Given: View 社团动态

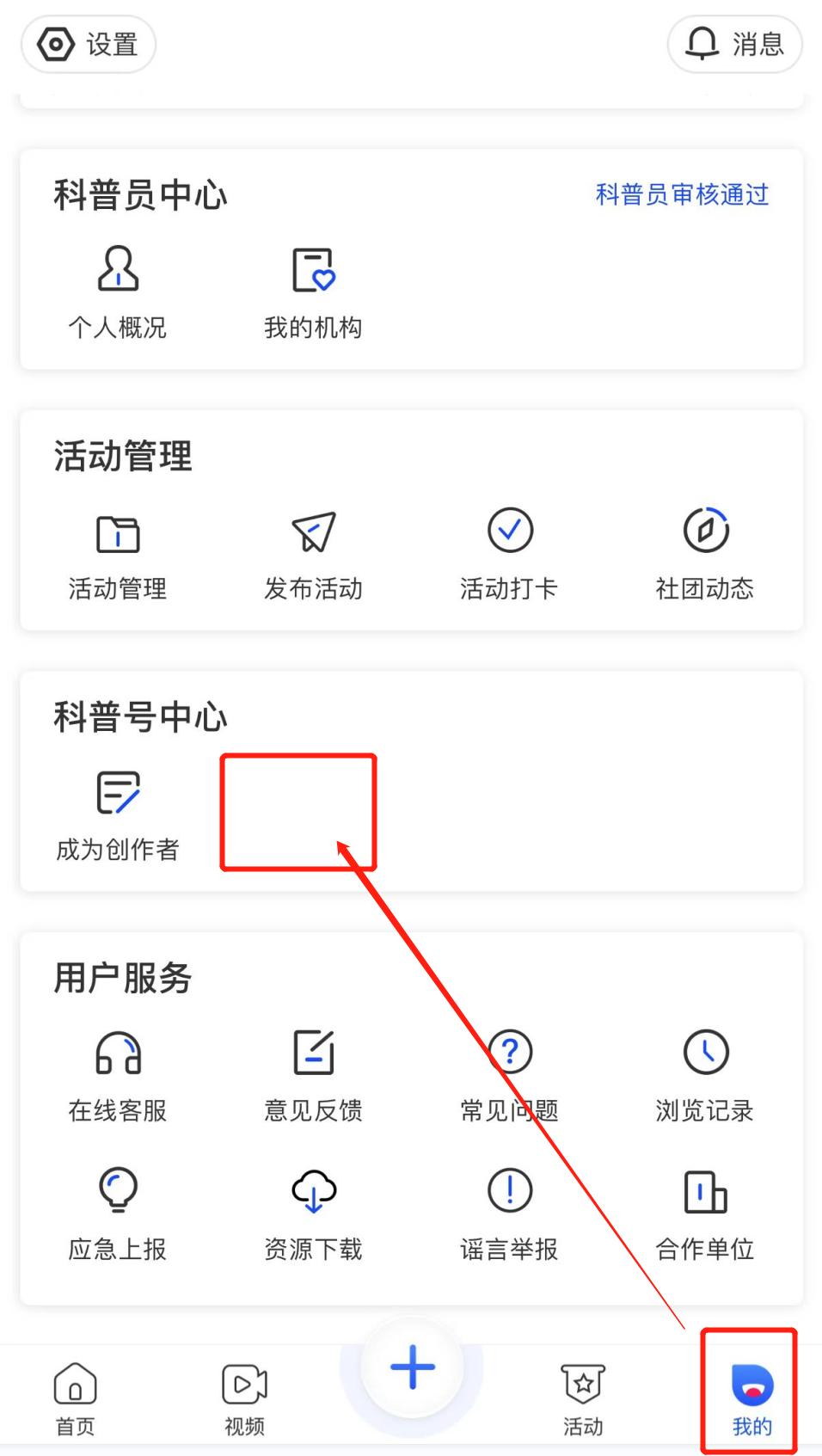Looking at the screenshot, I should [x=705, y=552].
